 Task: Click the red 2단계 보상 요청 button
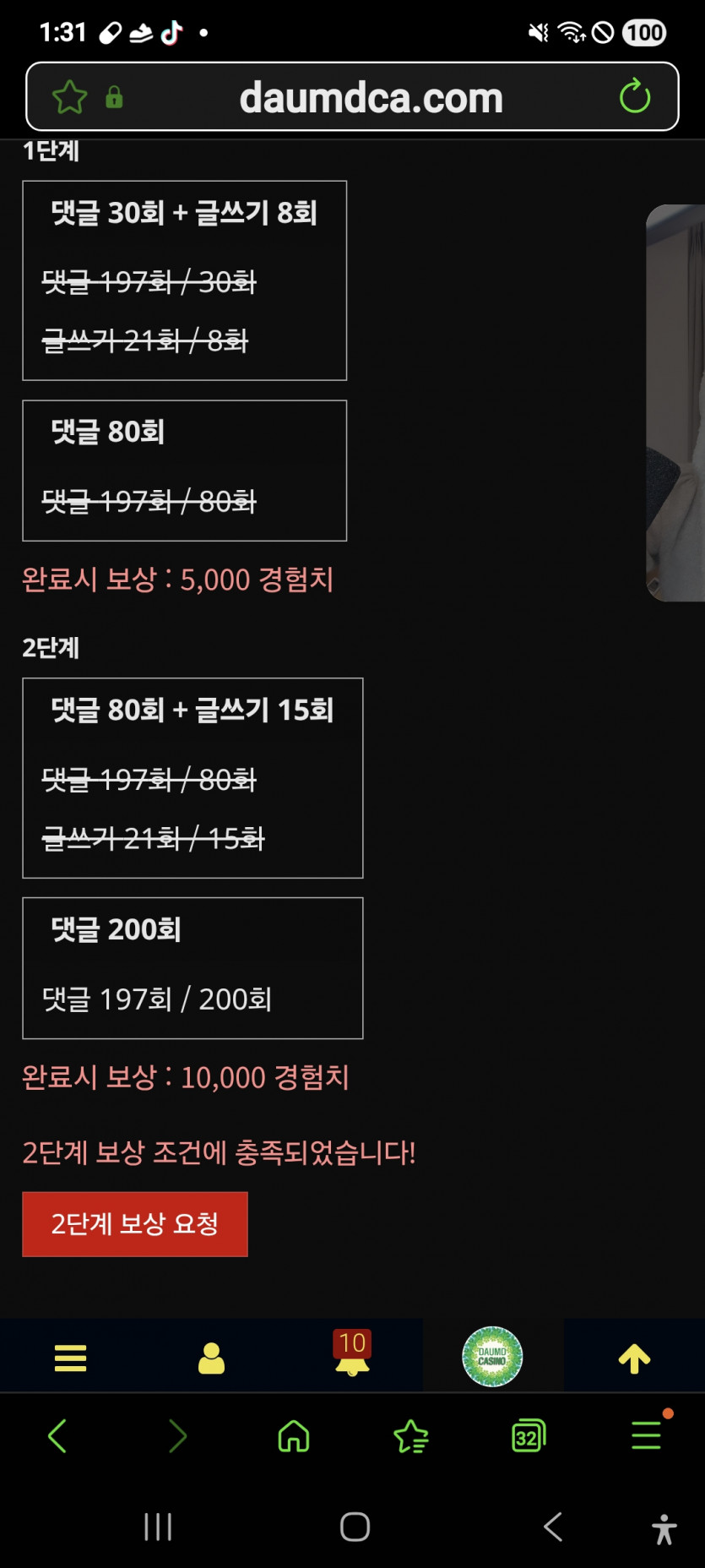(x=134, y=1224)
